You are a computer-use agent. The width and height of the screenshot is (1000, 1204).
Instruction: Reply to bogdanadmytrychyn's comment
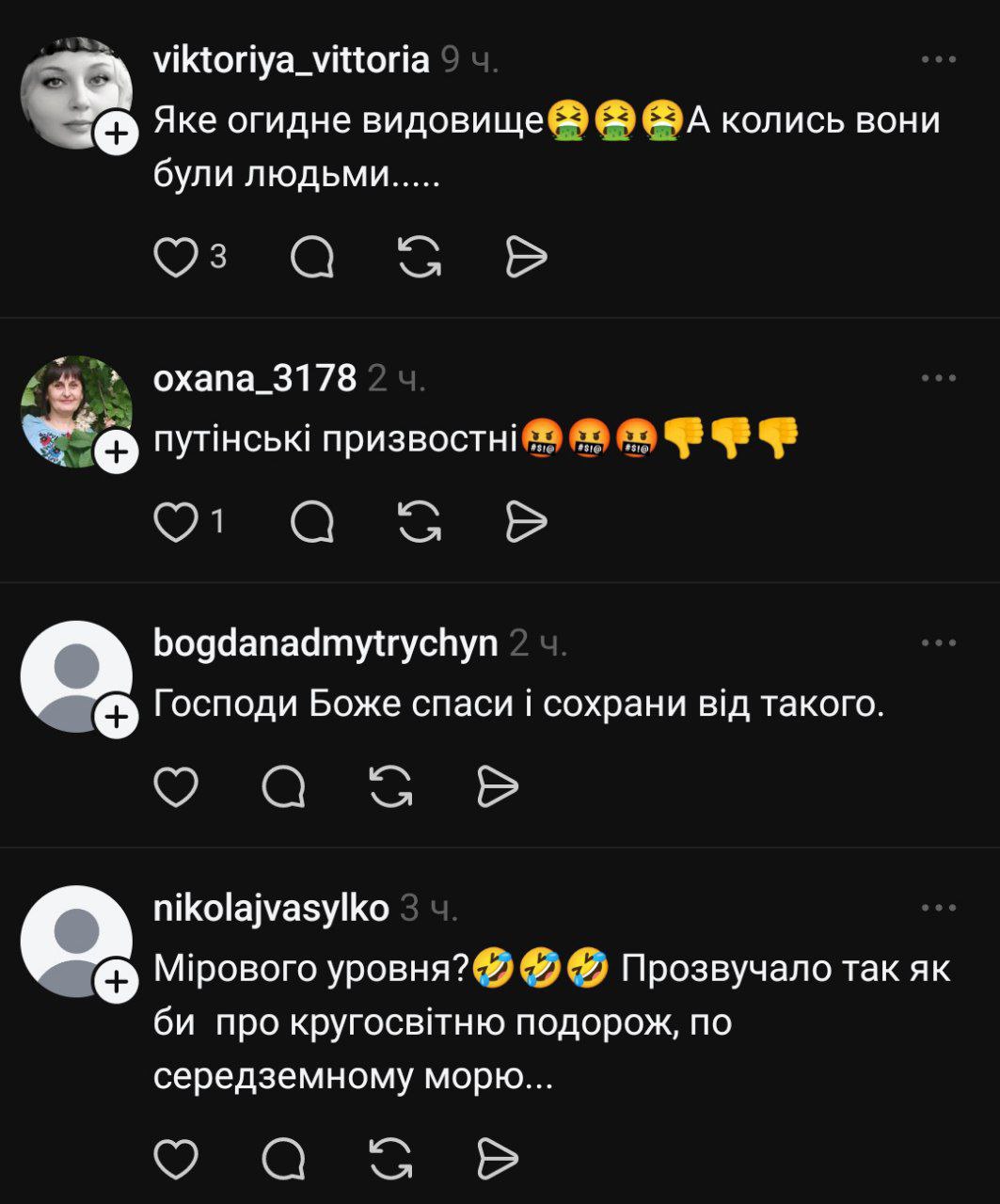[x=283, y=786]
